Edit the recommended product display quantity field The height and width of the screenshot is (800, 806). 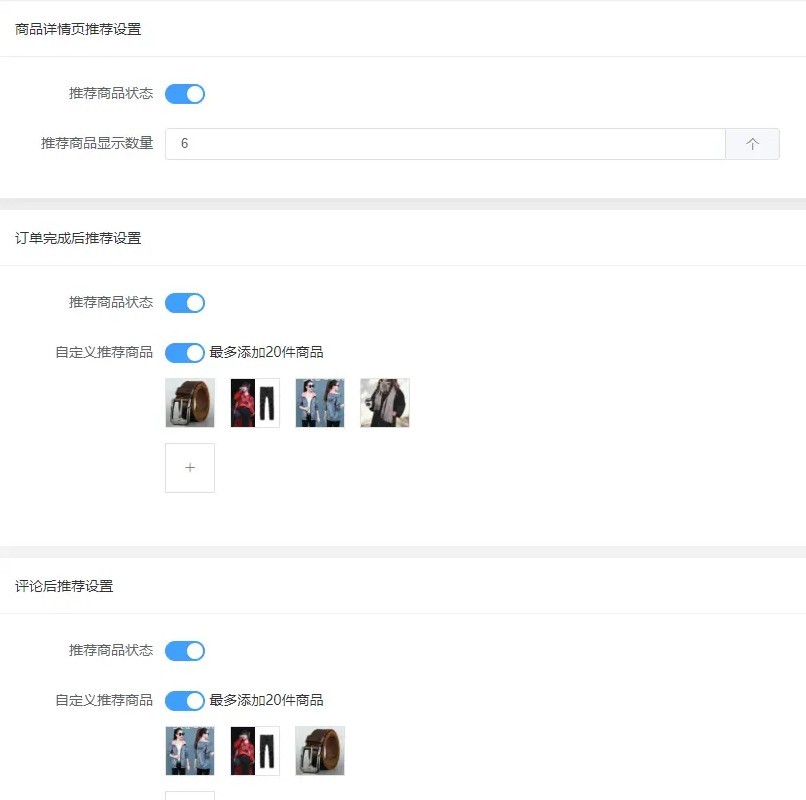(x=444, y=144)
